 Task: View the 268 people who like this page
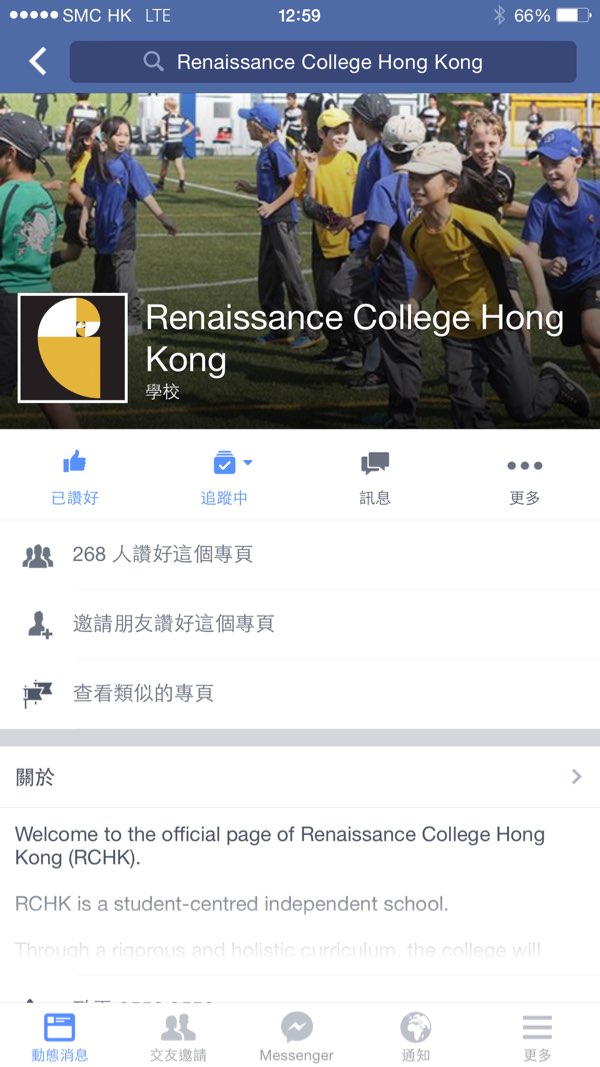300,554
